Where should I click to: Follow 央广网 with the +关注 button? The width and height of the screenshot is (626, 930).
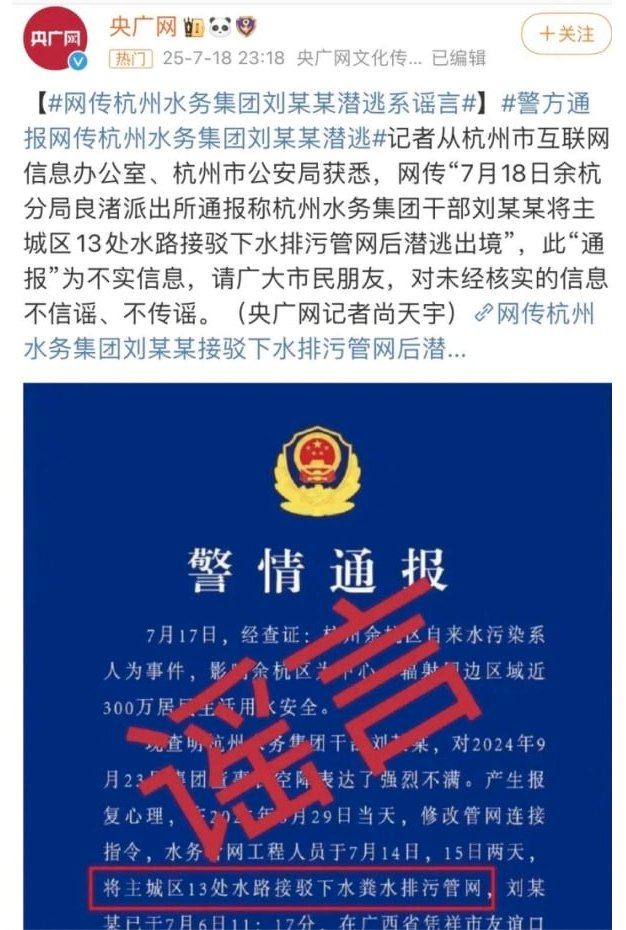pos(566,34)
